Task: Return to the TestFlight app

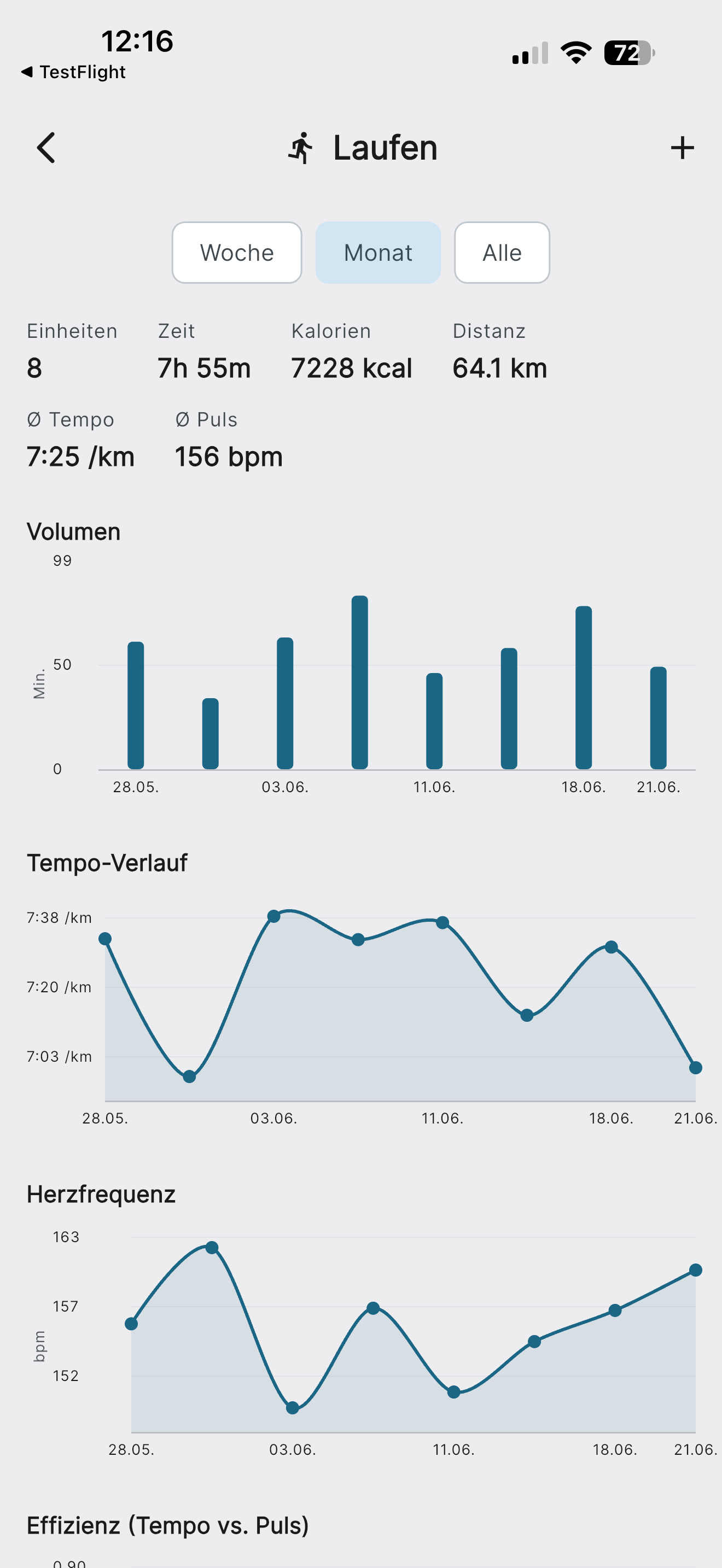Action: coord(73,72)
